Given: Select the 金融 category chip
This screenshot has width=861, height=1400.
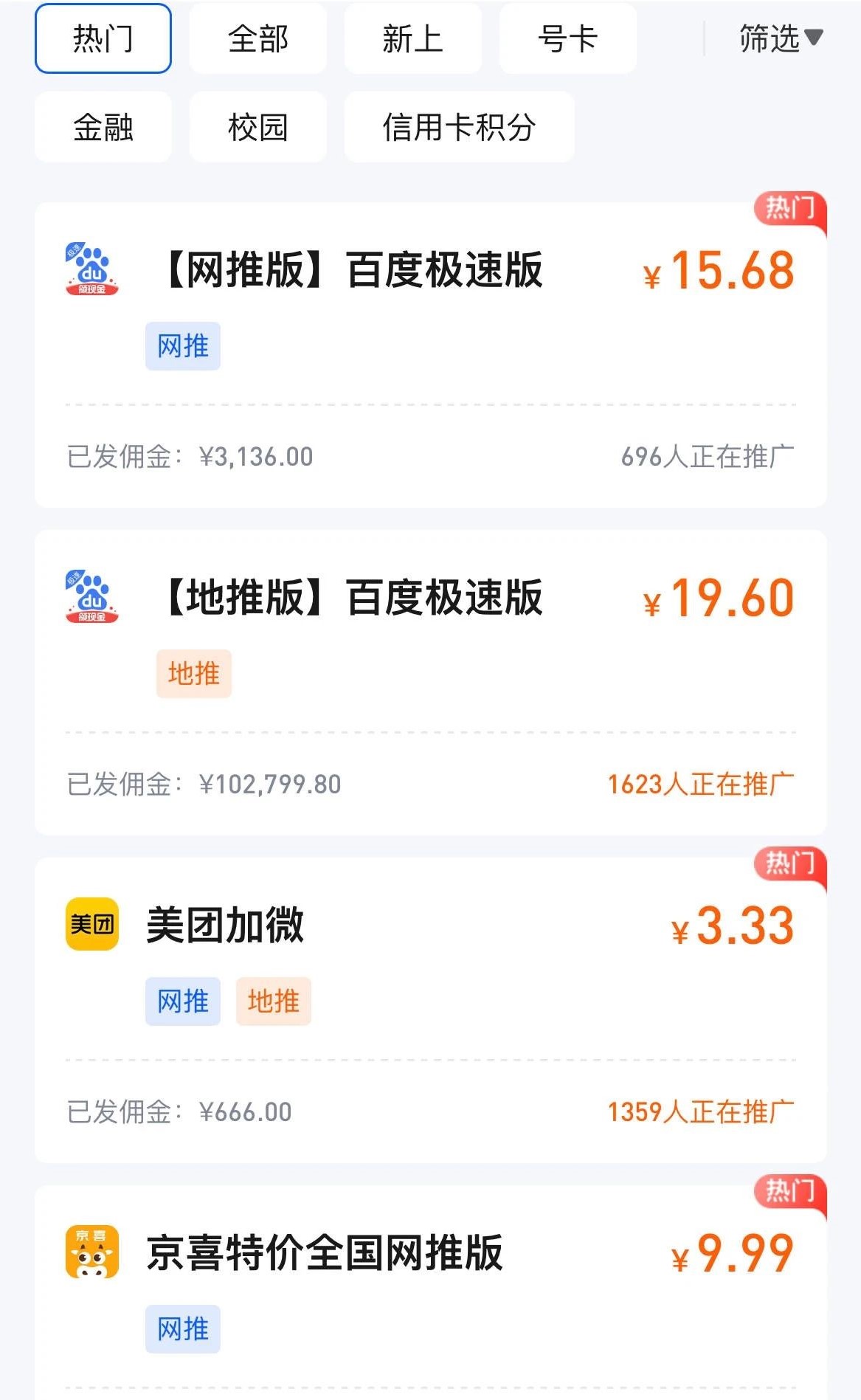Looking at the screenshot, I should pyautogui.click(x=103, y=127).
